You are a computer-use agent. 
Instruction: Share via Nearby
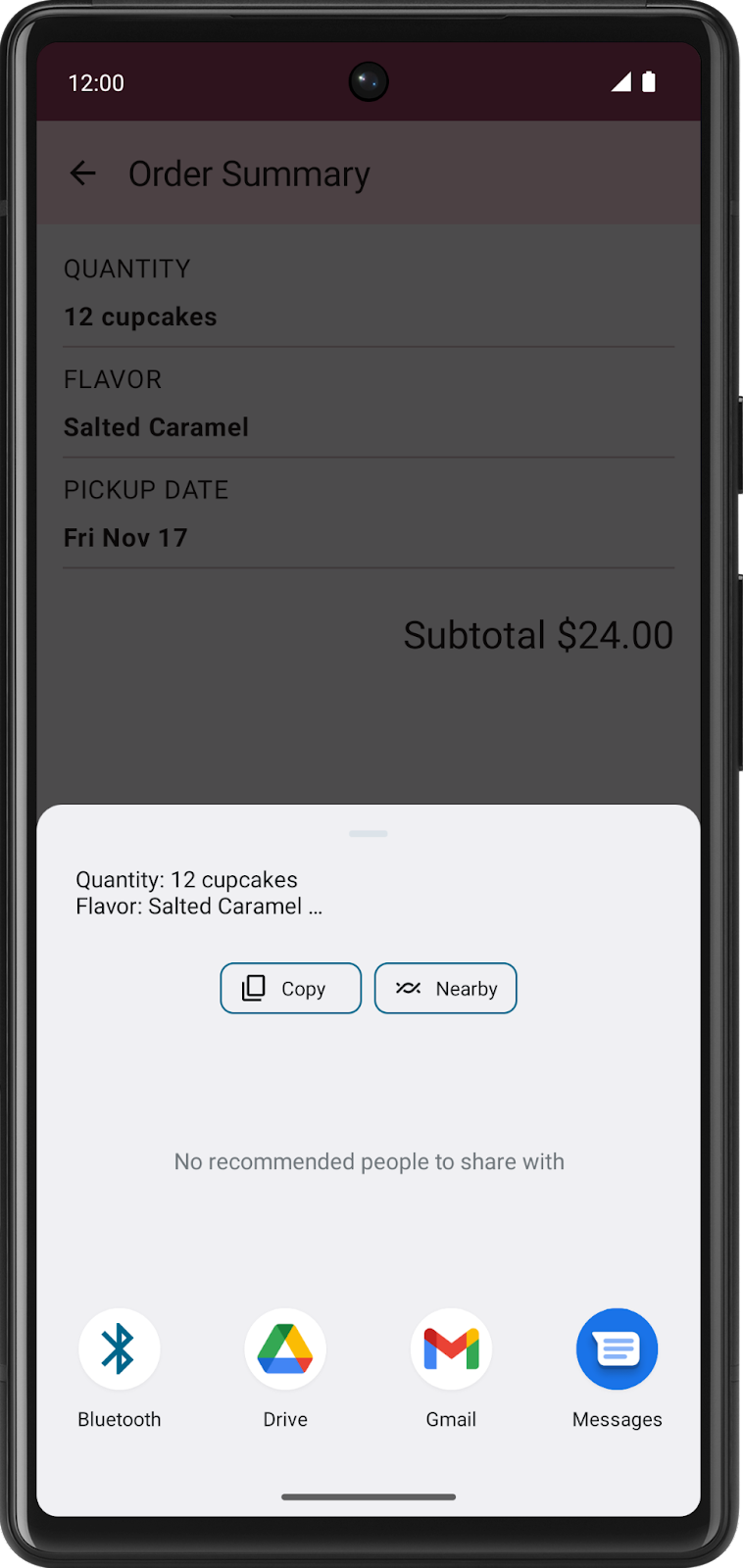(x=445, y=988)
